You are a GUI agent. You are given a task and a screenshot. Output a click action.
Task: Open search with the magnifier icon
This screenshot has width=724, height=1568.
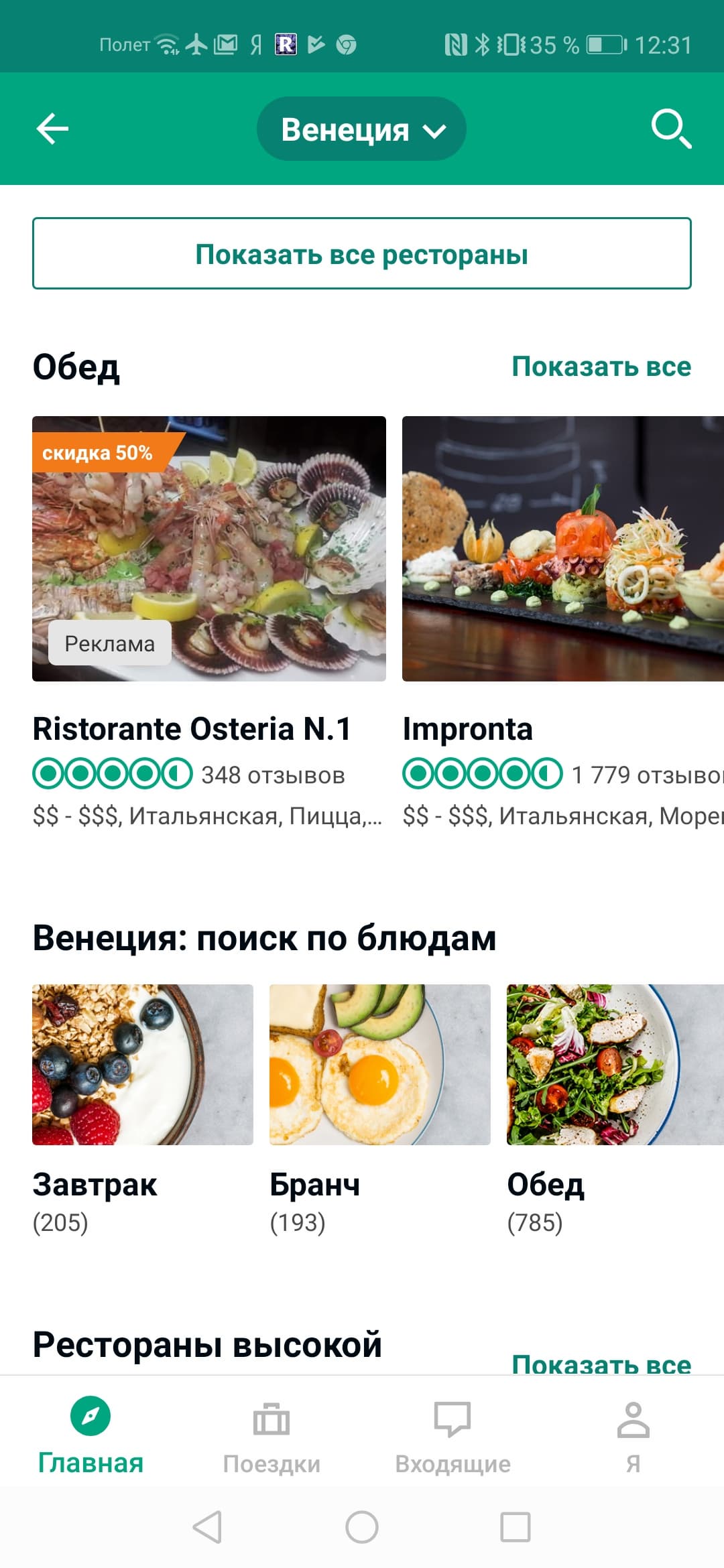[670, 129]
